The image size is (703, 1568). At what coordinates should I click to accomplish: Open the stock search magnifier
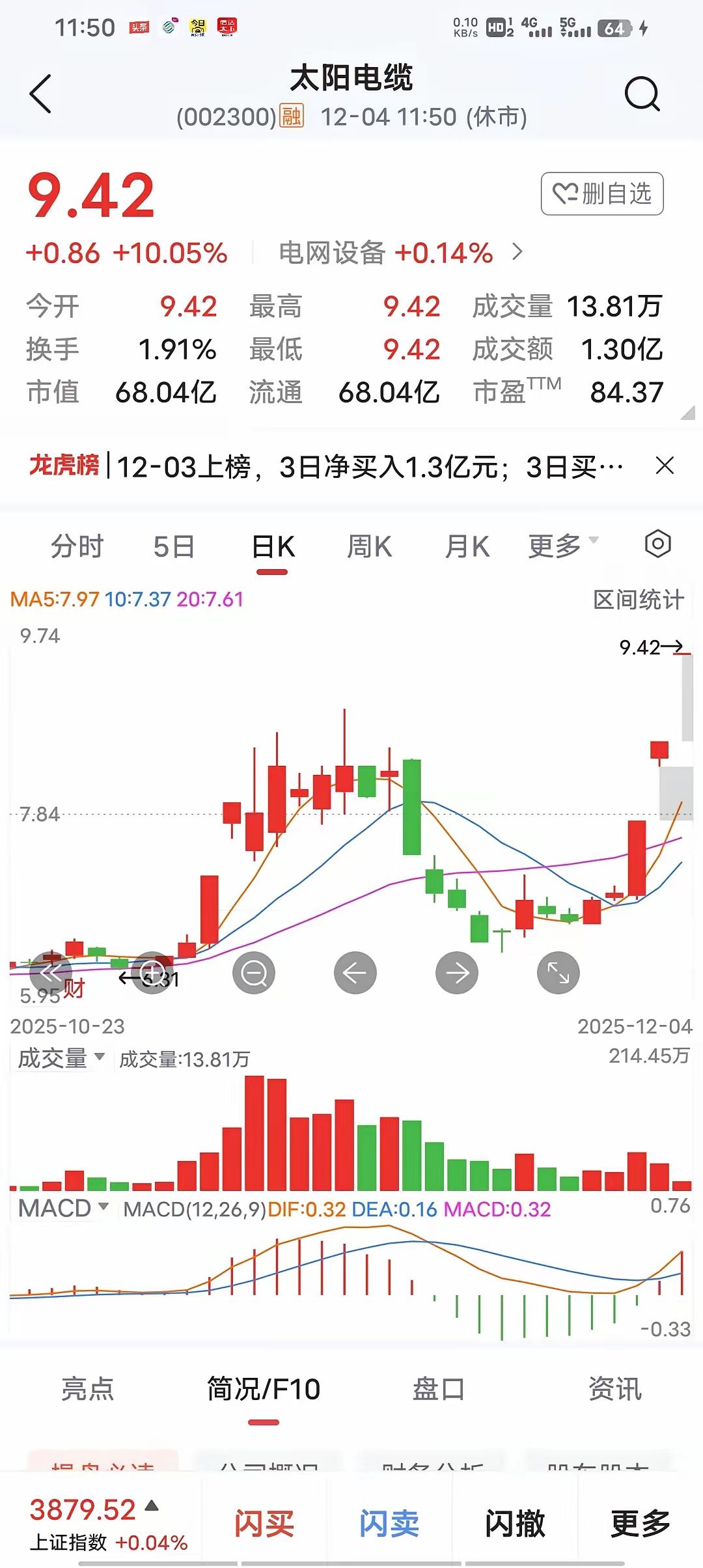coord(642,94)
